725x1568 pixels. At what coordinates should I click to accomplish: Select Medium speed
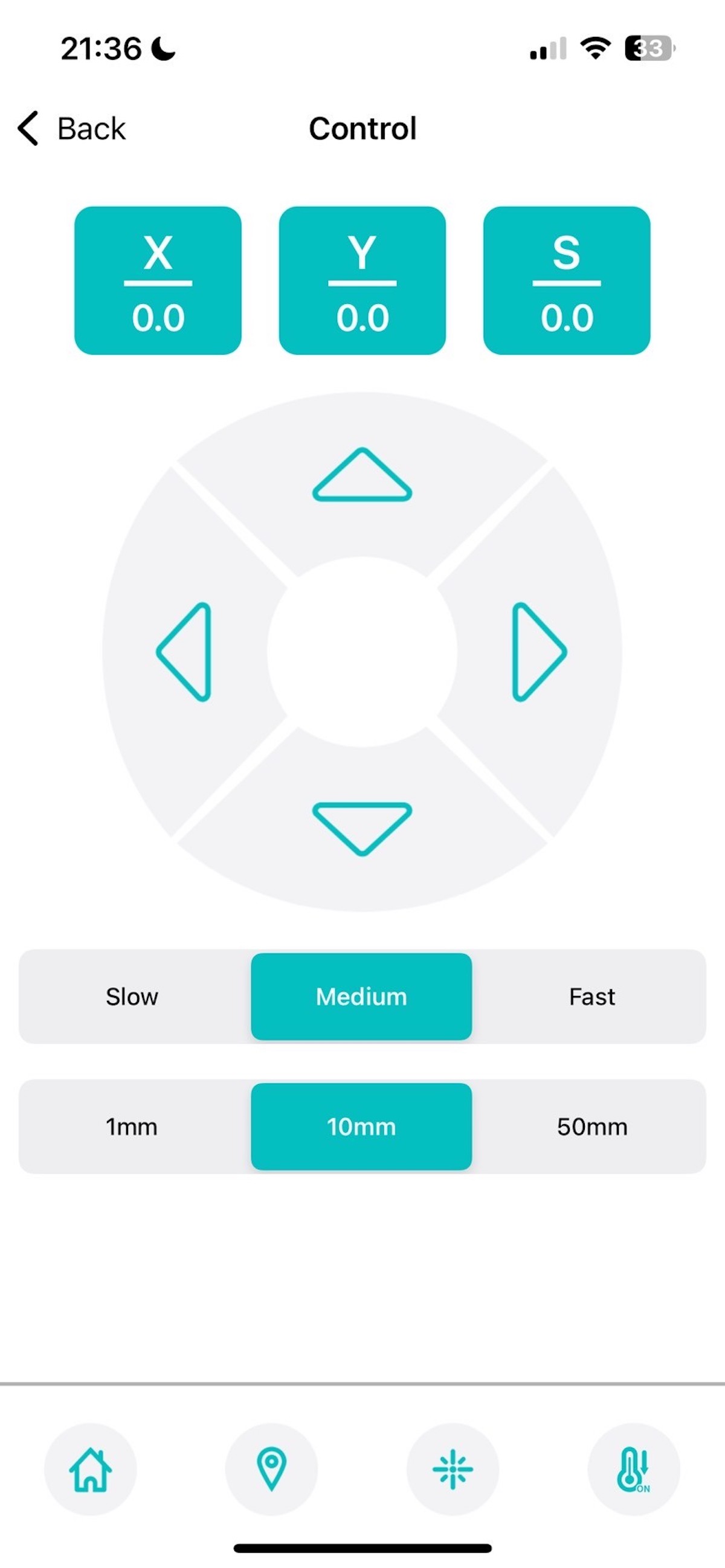click(361, 997)
